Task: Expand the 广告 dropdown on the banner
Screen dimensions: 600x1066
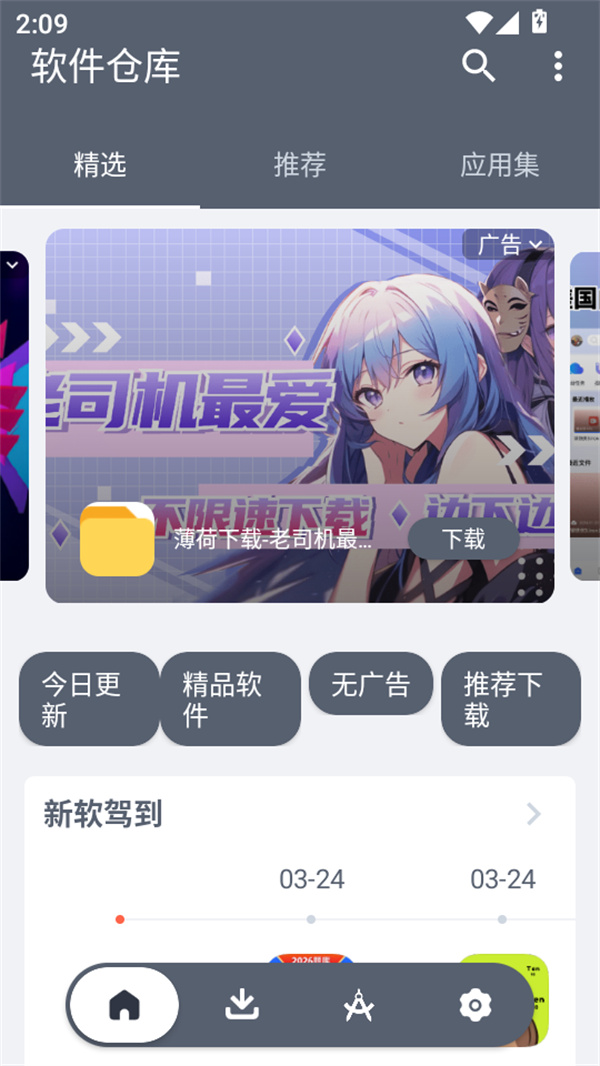Action: 510,244
